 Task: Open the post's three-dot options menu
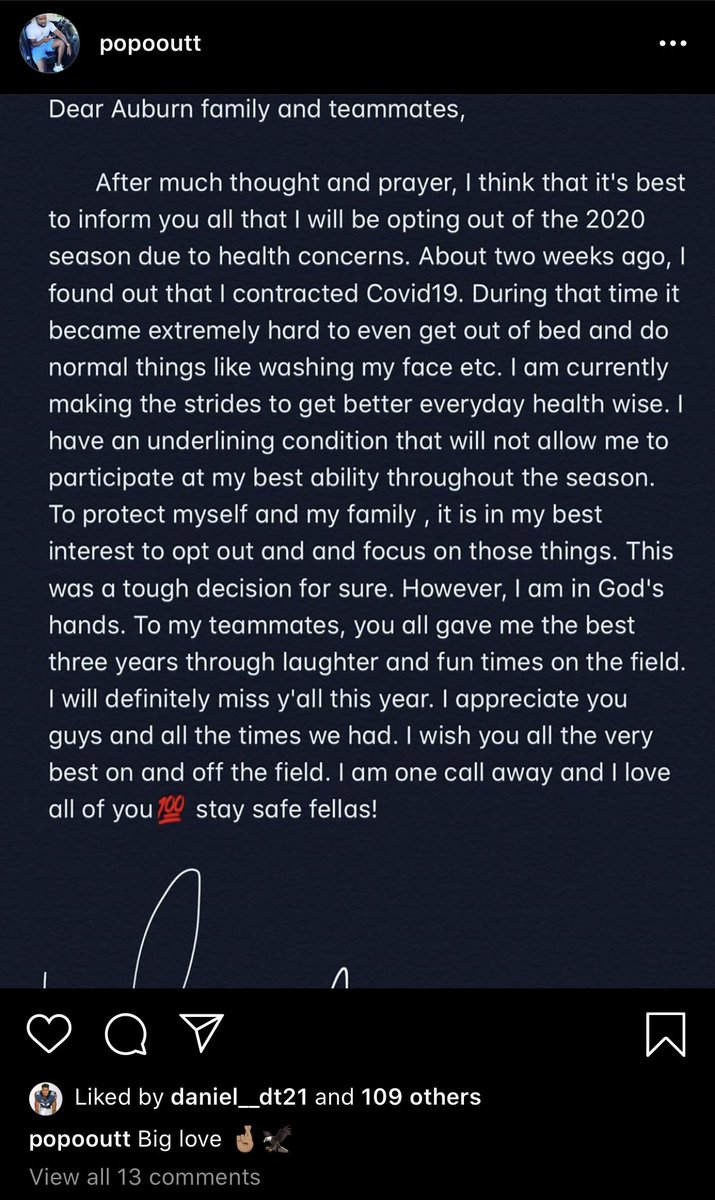point(672,43)
